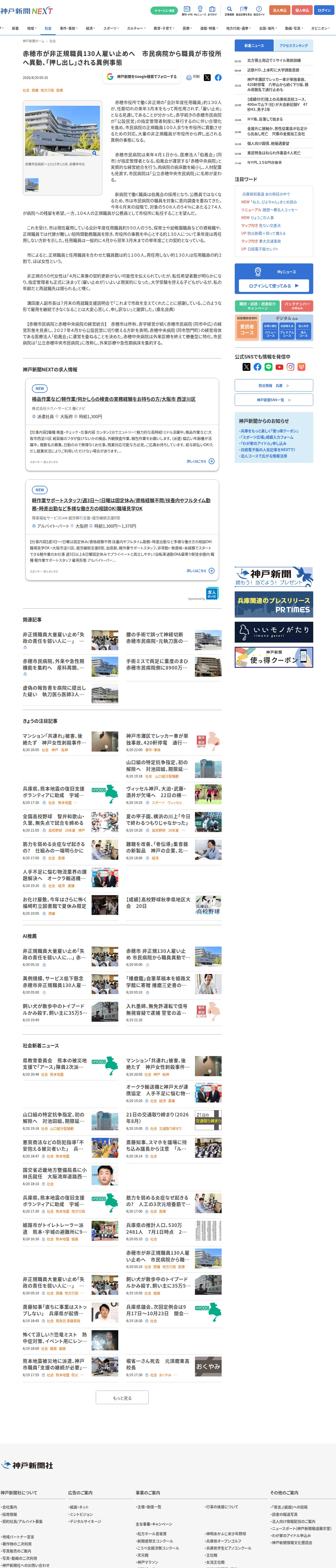Follow 神戸新聞 on Google search
336x1568 pixels.
[x=142, y=77]
